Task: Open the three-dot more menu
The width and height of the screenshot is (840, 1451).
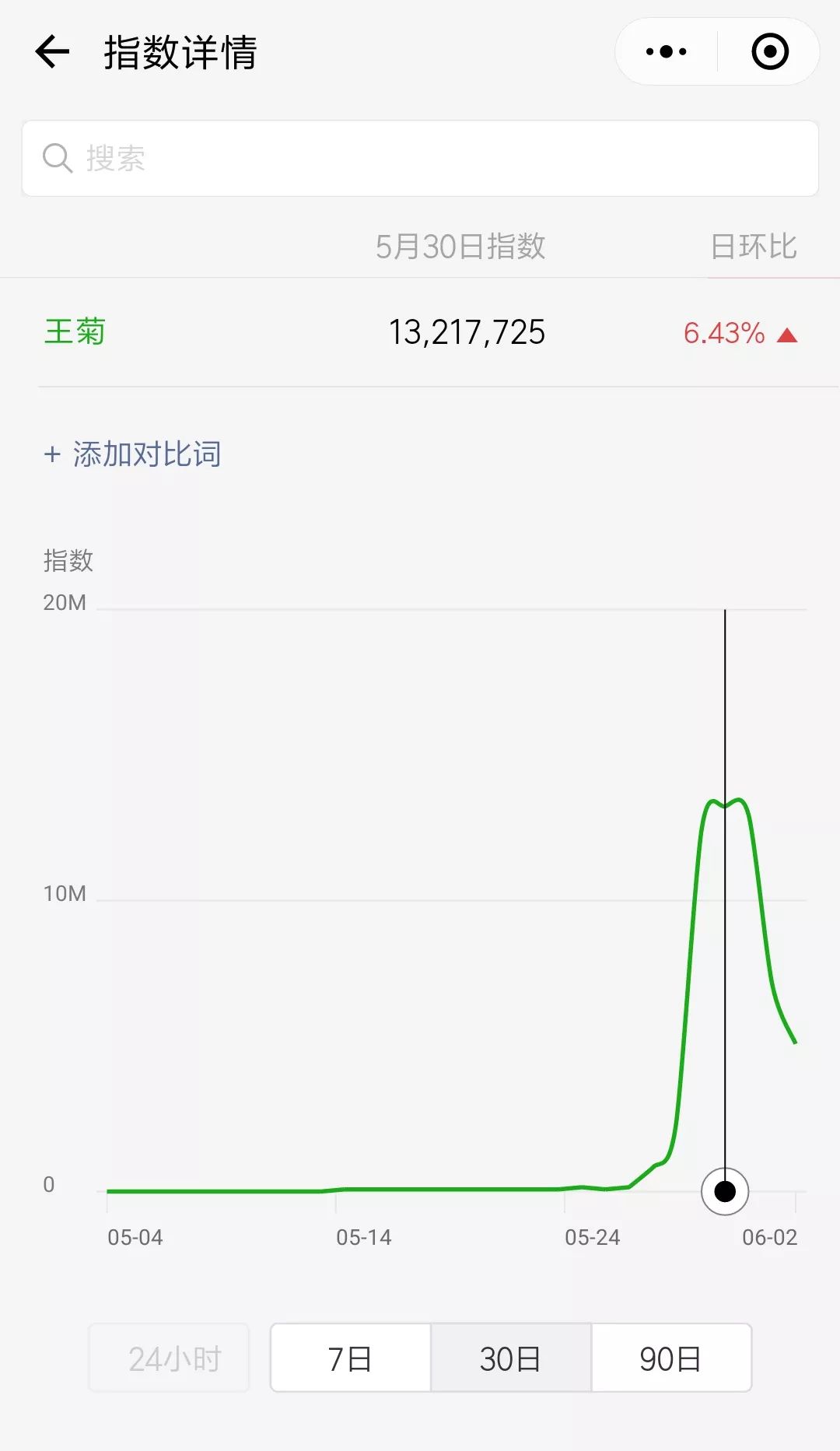Action: [x=667, y=52]
